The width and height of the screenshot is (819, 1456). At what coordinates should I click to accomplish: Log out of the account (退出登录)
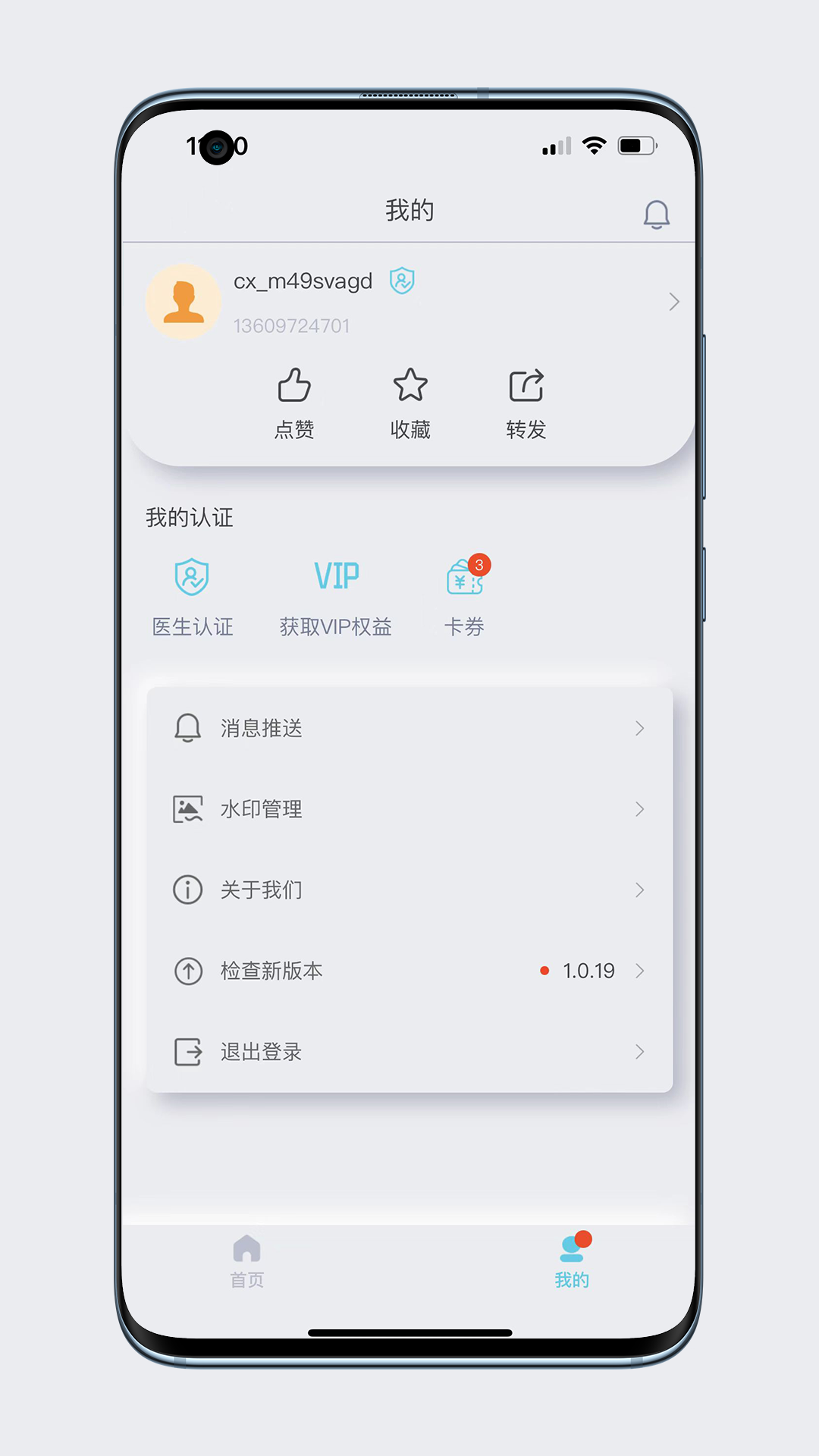coord(409,1052)
